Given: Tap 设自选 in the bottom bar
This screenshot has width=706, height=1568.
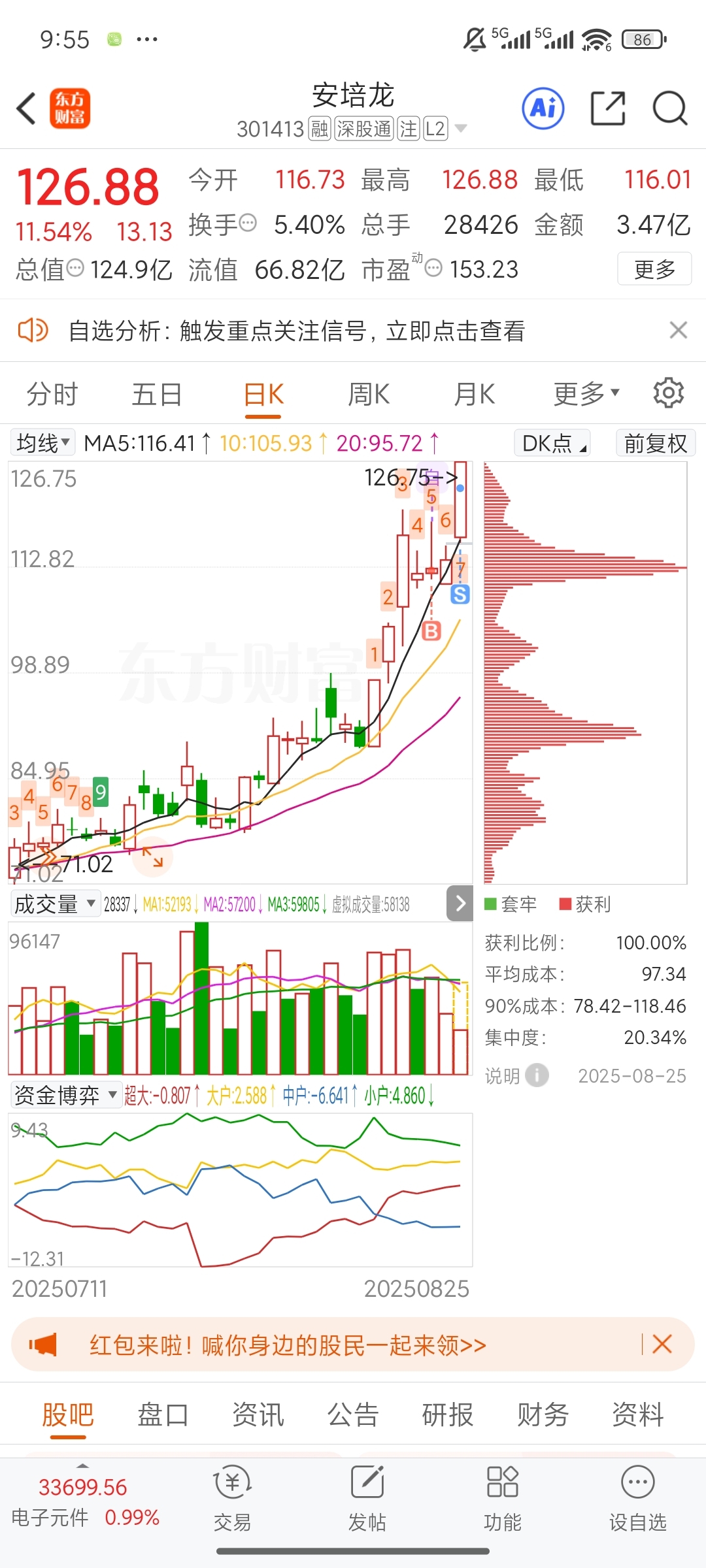Looking at the screenshot, I should tap(638, 1498).
